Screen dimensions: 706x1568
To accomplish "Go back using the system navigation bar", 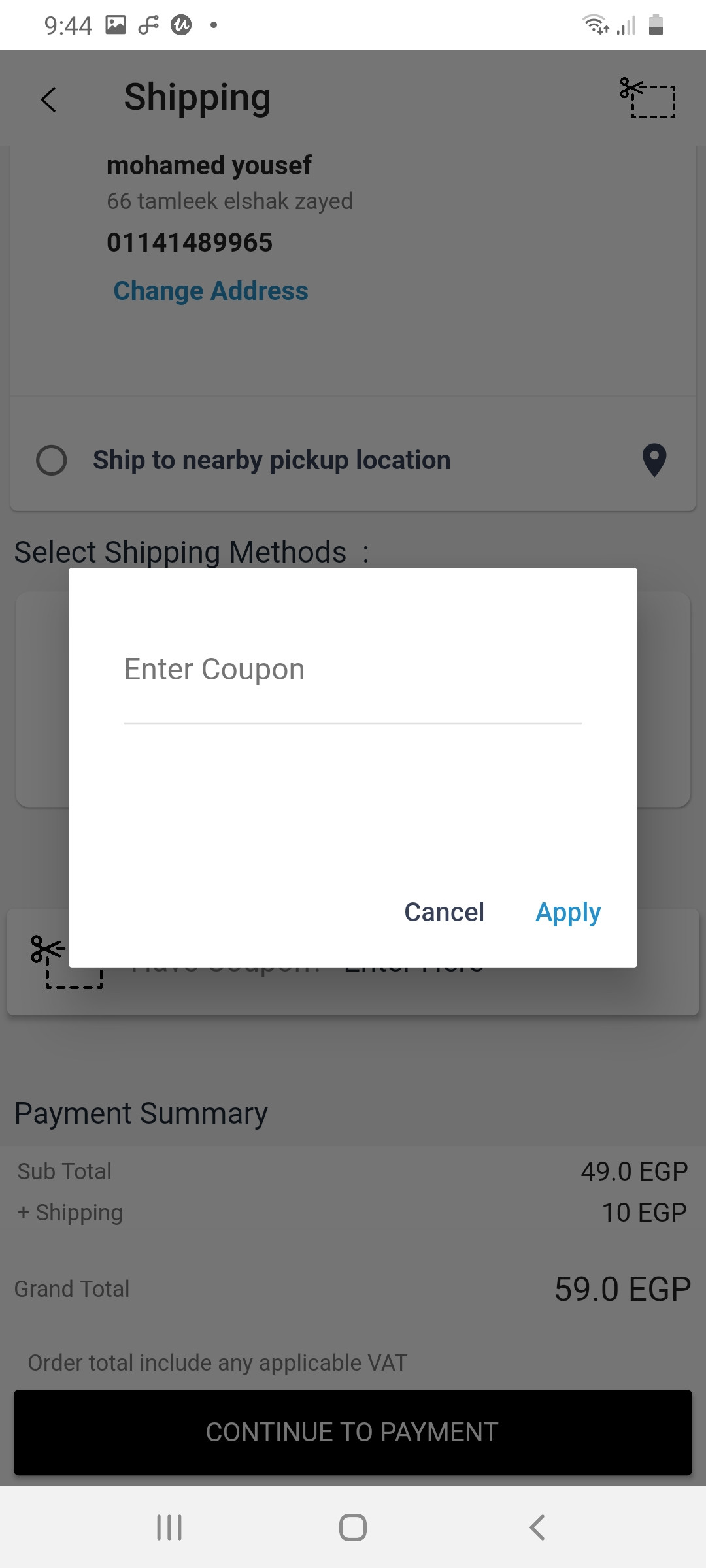I will coord(537,1527).
